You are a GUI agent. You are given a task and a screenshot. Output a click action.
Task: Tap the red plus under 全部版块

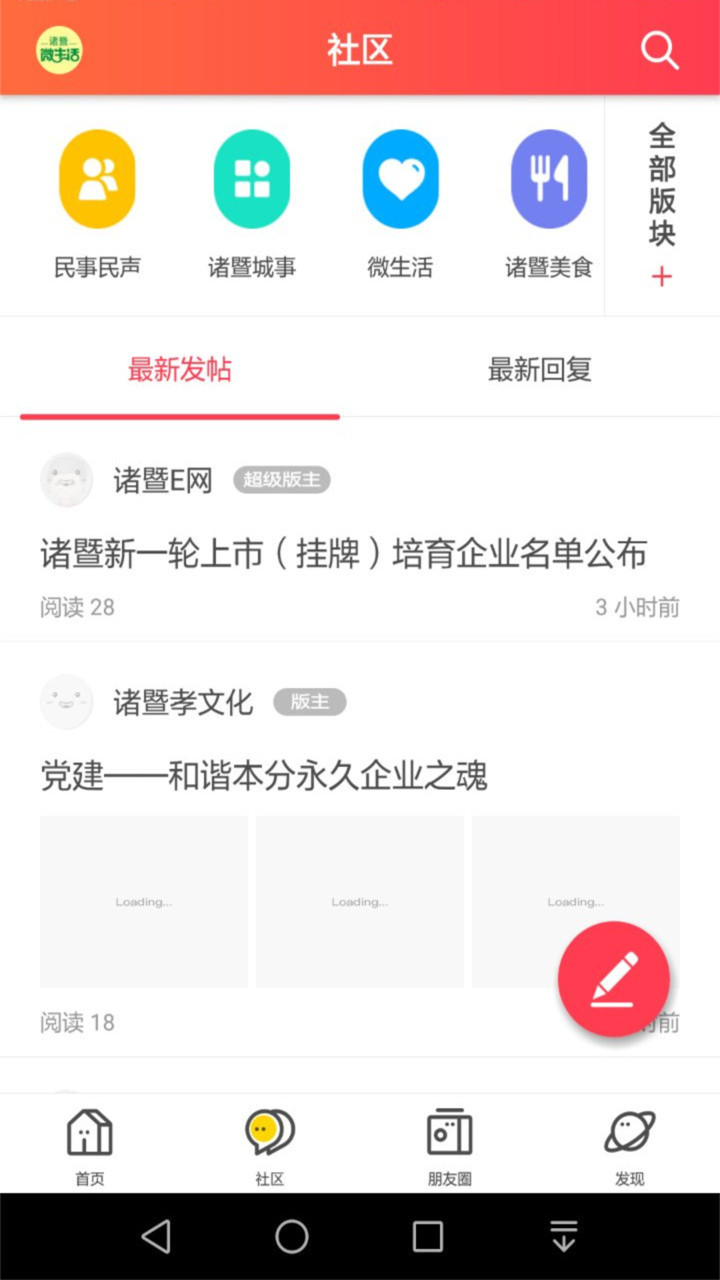(660, 276)
